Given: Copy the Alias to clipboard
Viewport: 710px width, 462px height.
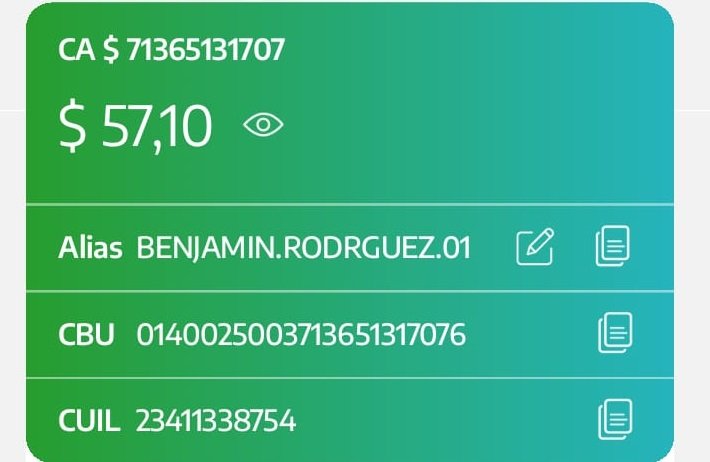Looking at the screenshot, I should click(613, 246).
